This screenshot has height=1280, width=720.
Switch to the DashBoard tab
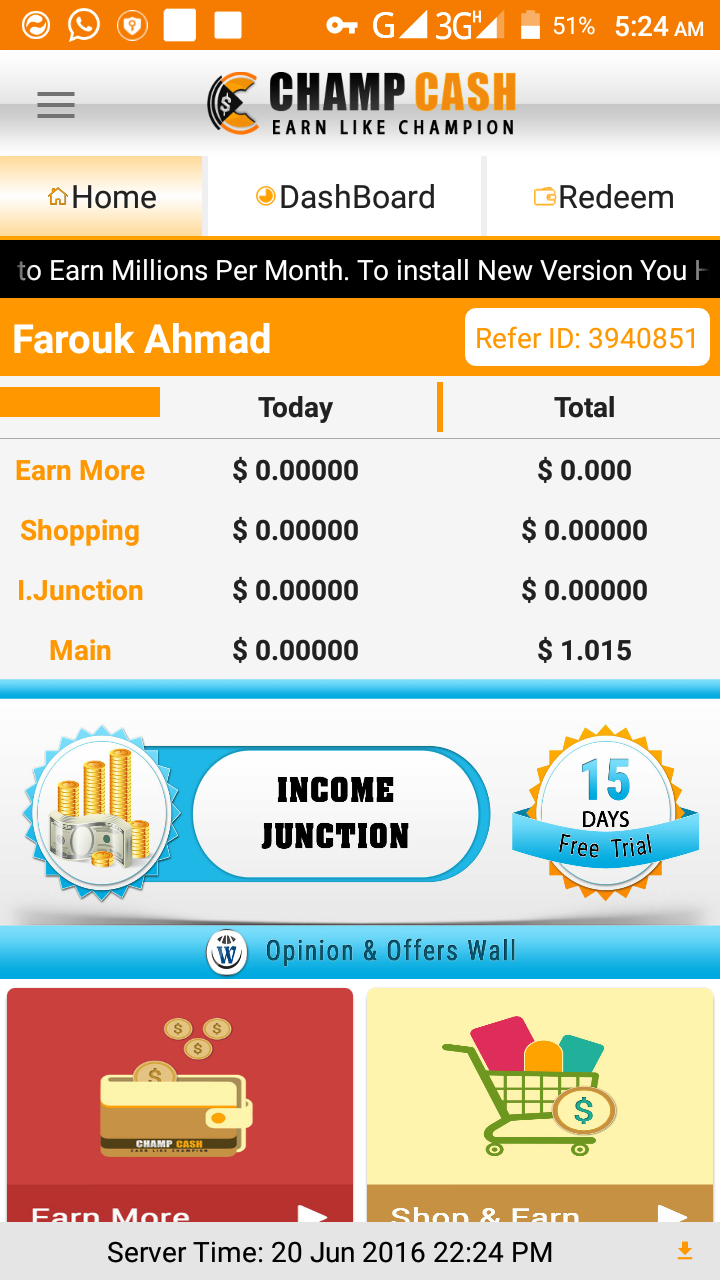pos(345,197)
